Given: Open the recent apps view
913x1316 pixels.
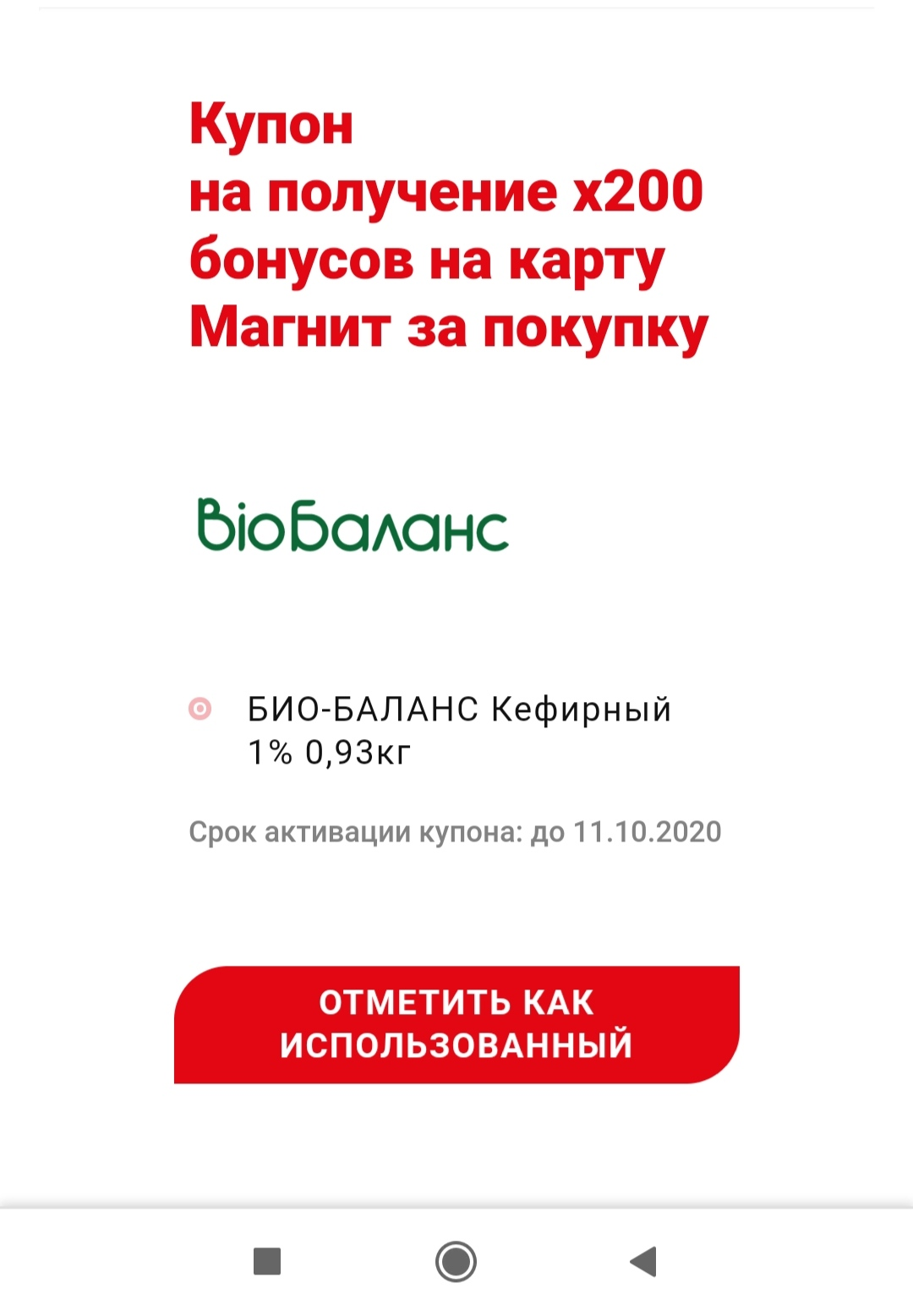Looking at the screenshot, I should 267,1261.
